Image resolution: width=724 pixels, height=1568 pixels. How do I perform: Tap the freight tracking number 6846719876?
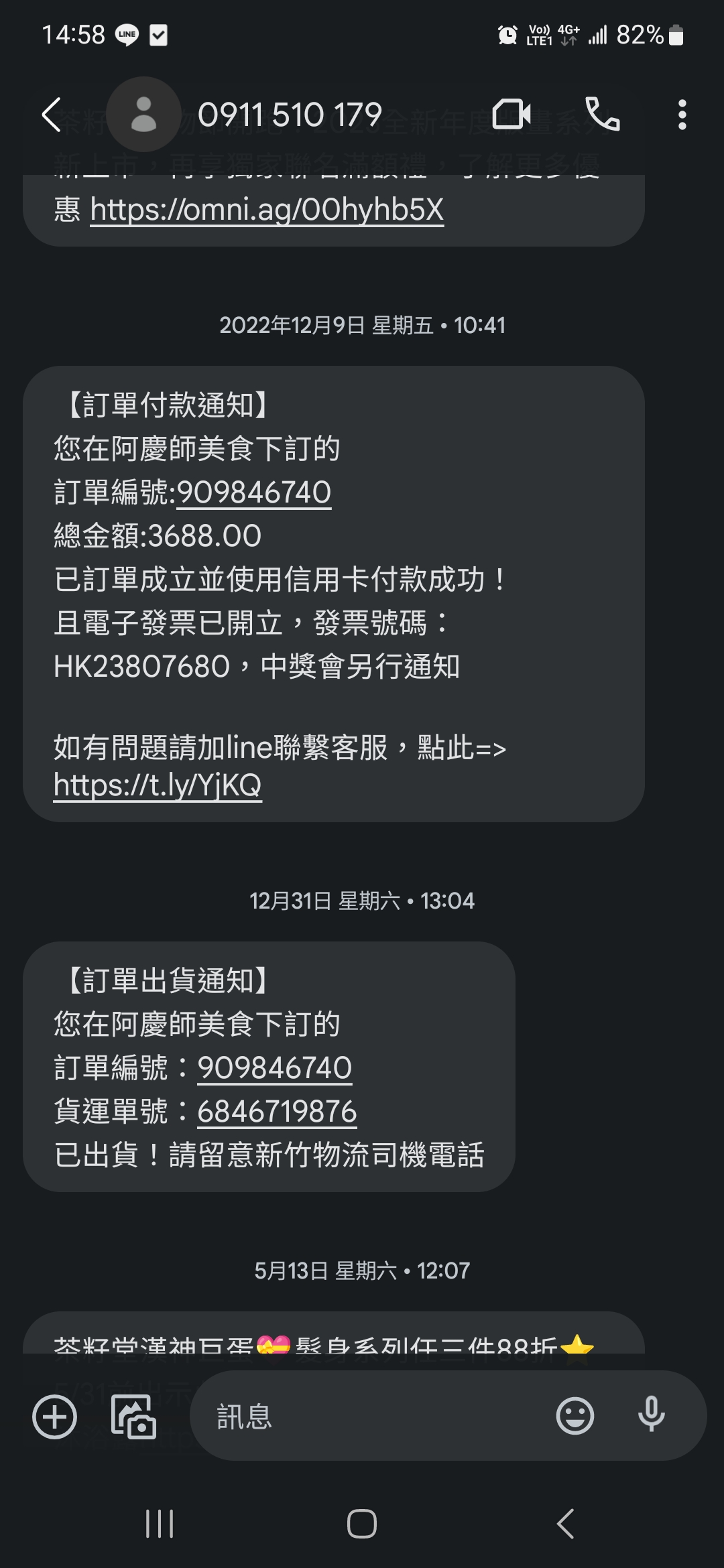point(277,1111)
